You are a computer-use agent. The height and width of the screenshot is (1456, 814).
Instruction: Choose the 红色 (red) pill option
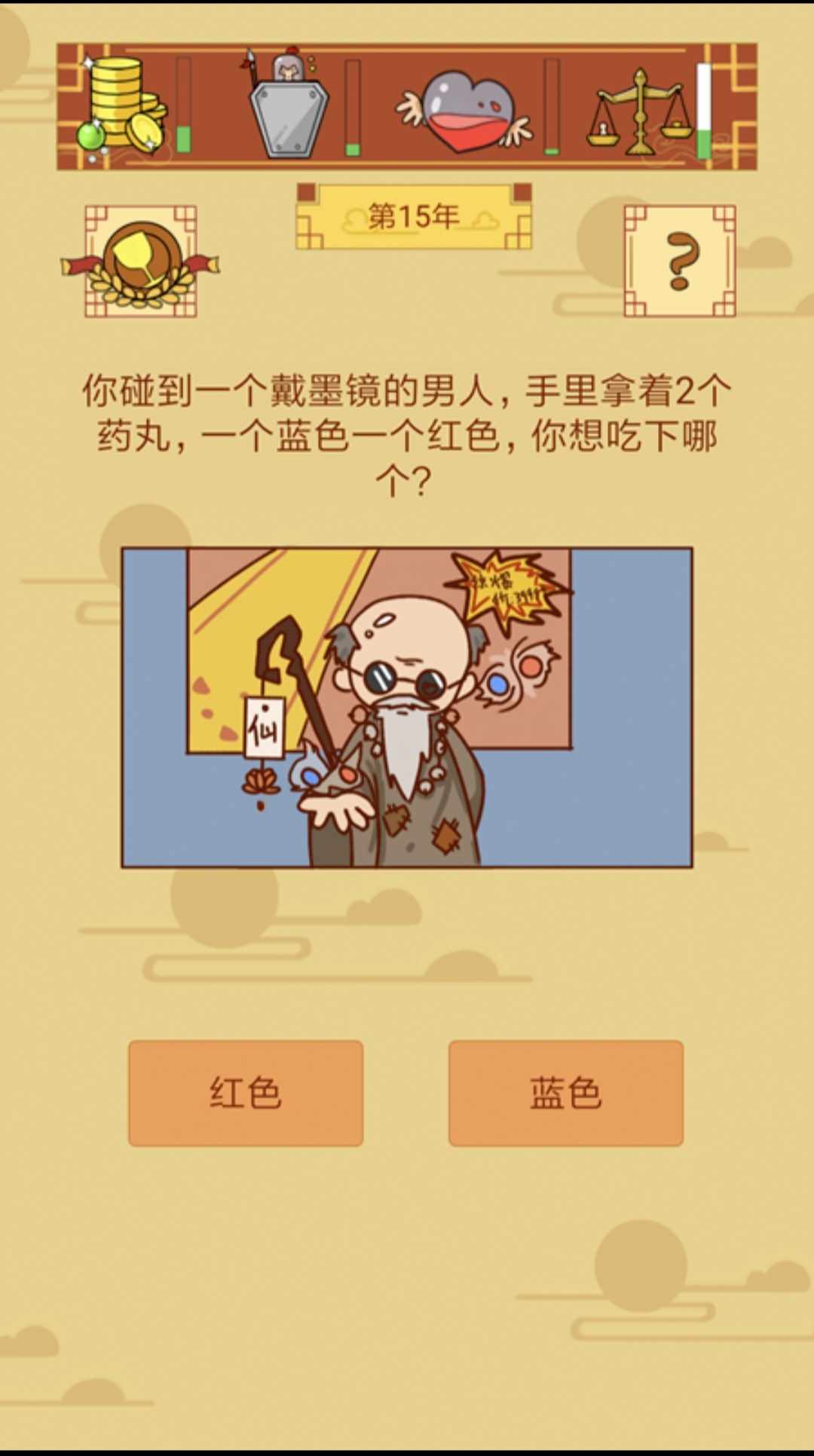click(x=246, y=1093)
